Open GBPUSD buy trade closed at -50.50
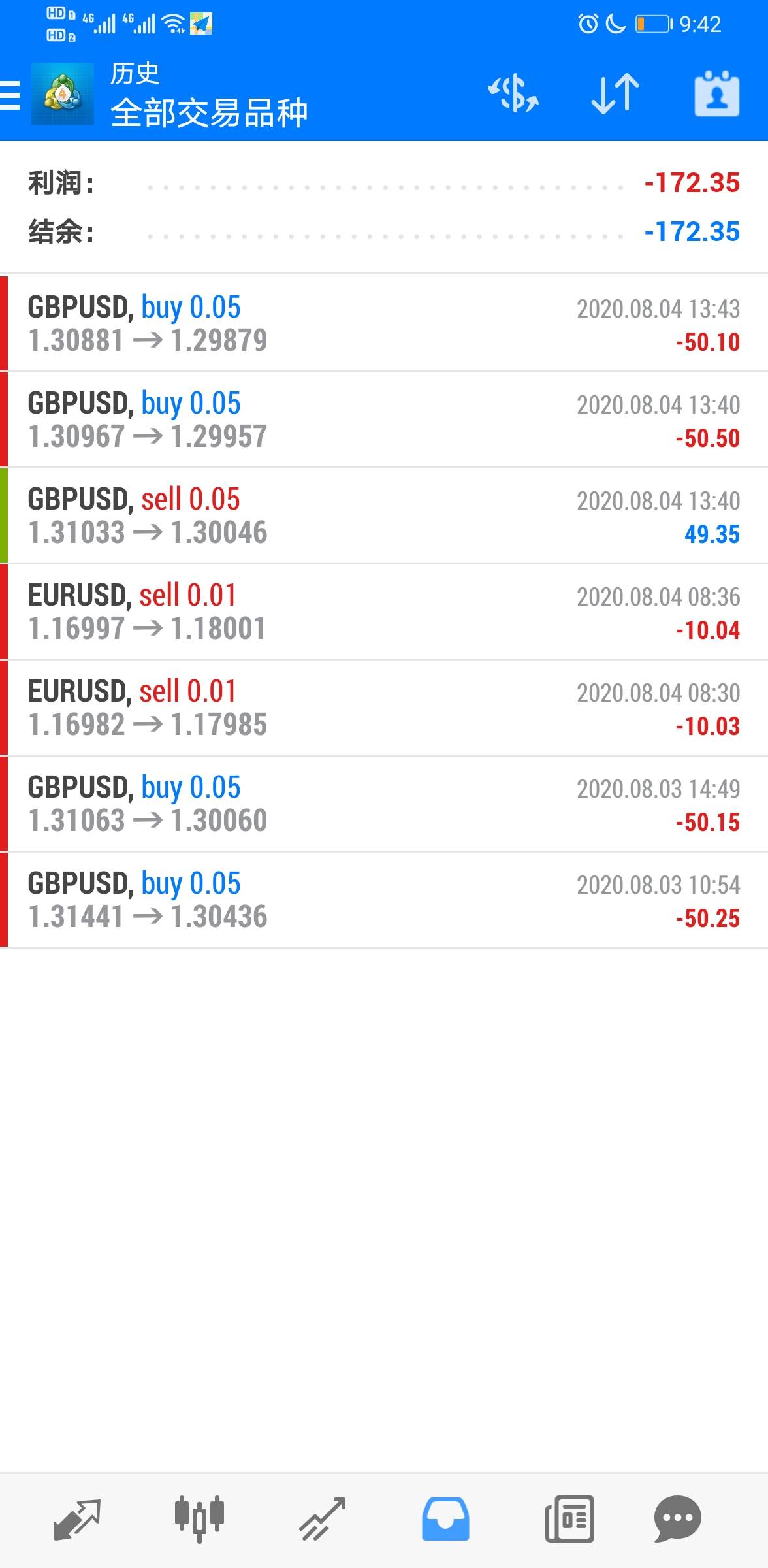 (x=384, y=419)
